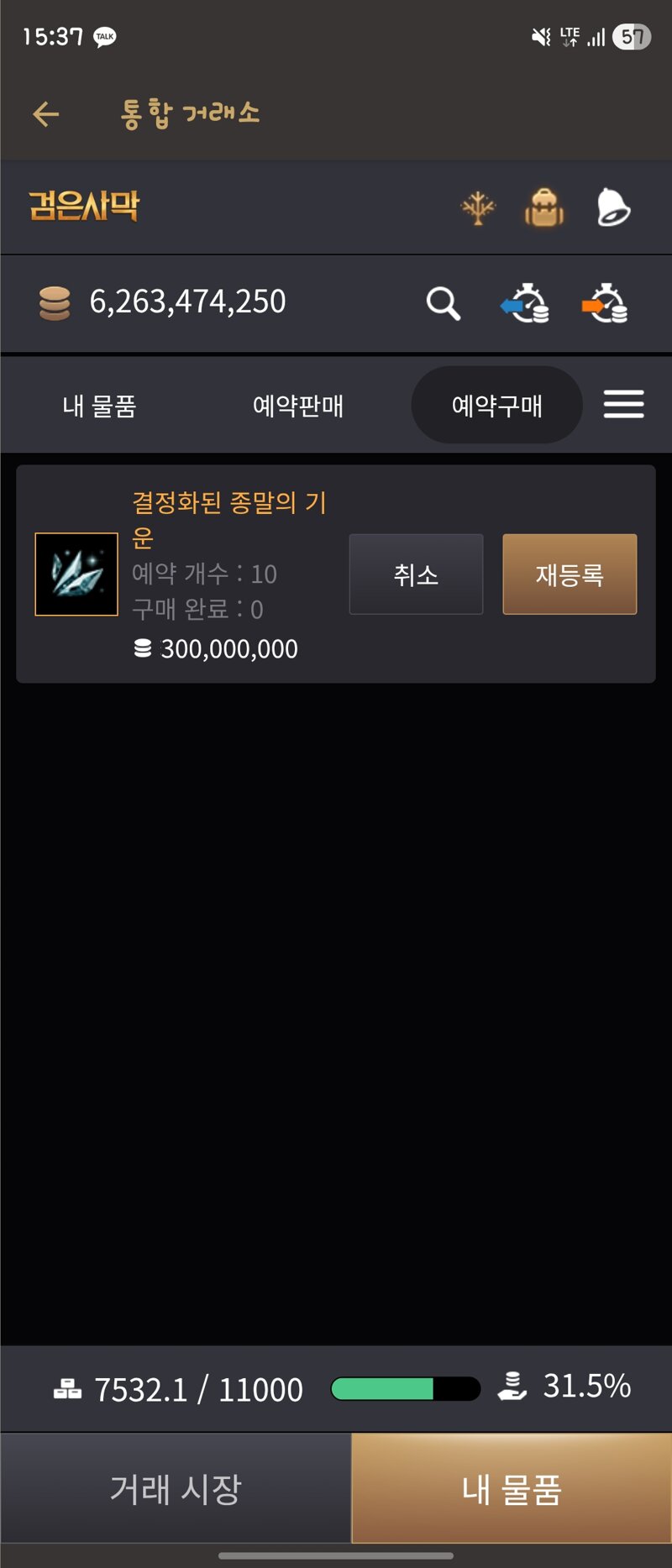Open the backpack inventory icon
This screenshot has width=672, height=1568.
(x=544, y=207)
